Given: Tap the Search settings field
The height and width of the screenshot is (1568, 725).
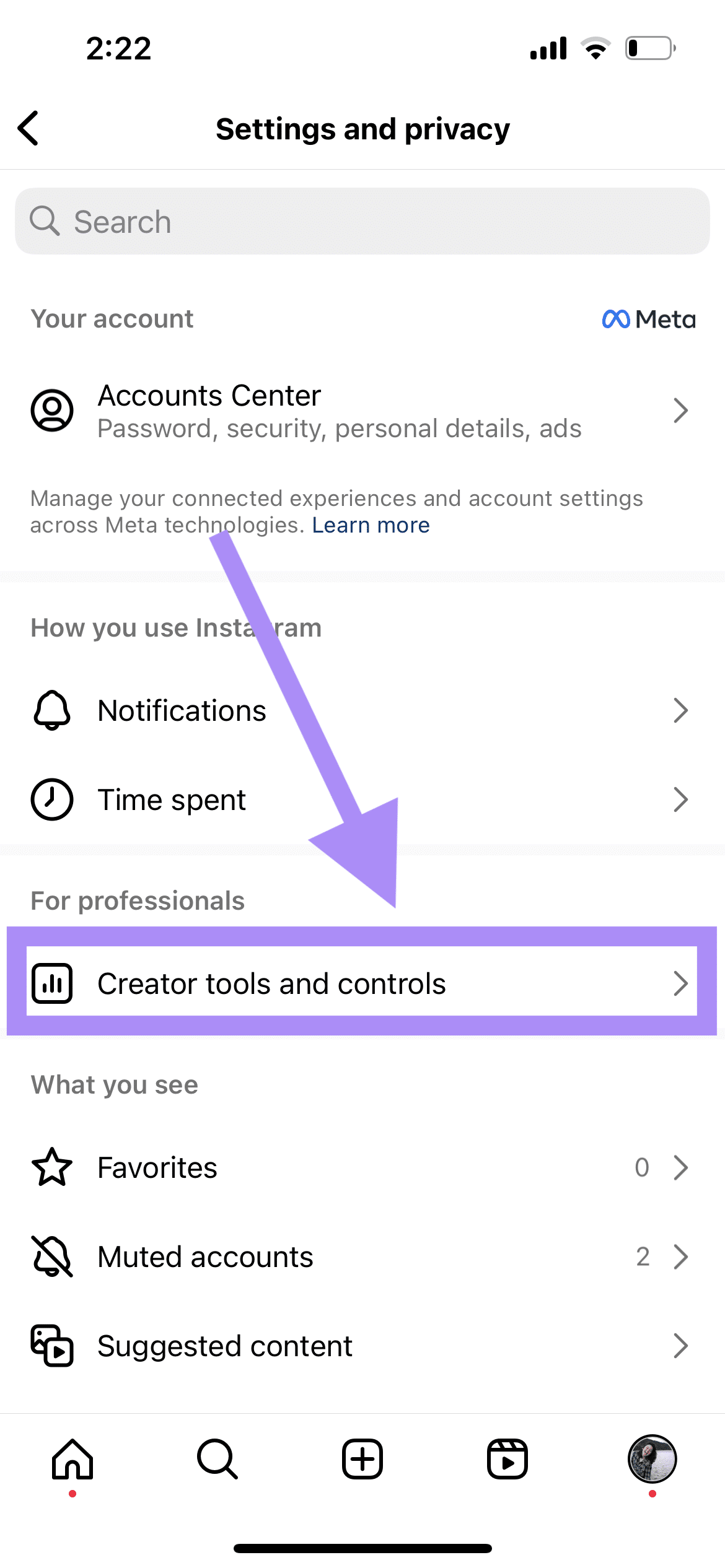Looking at the screenshot, I should [x=362, y=221].
